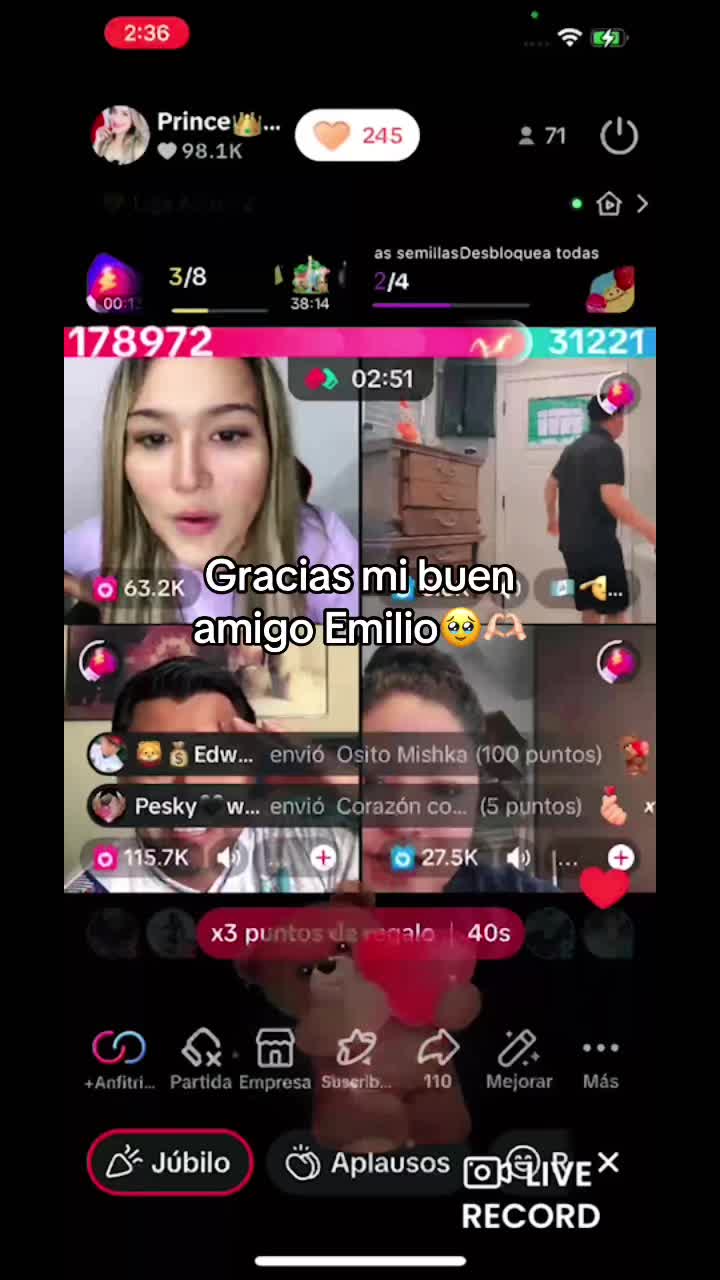End the live with the power icon
The image size is (720, 1280).
point(619,136)
